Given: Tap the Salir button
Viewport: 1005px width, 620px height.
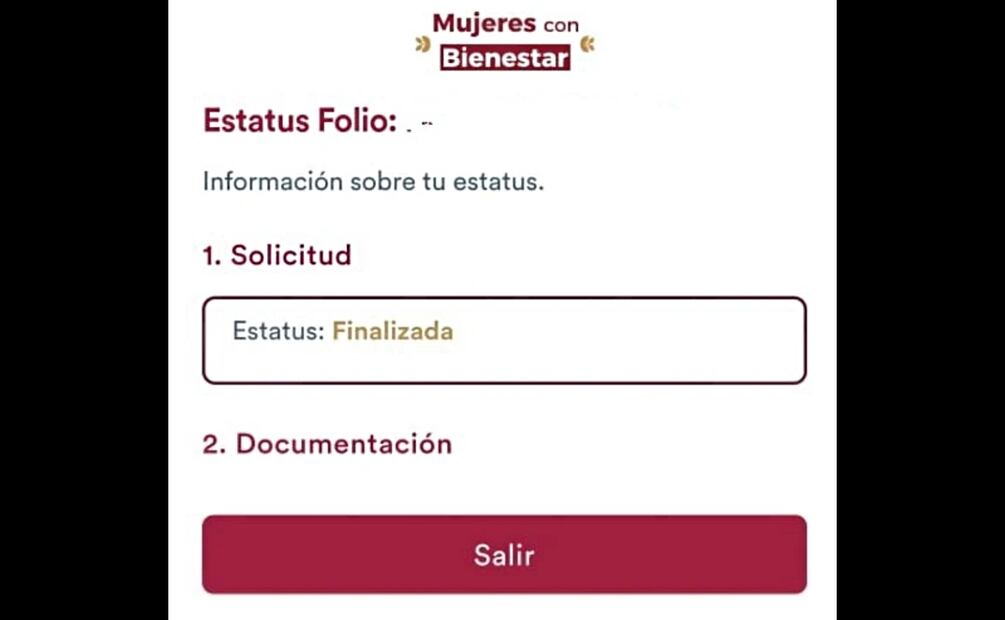Looking at the screenshot, I should (x=504, y=555).
